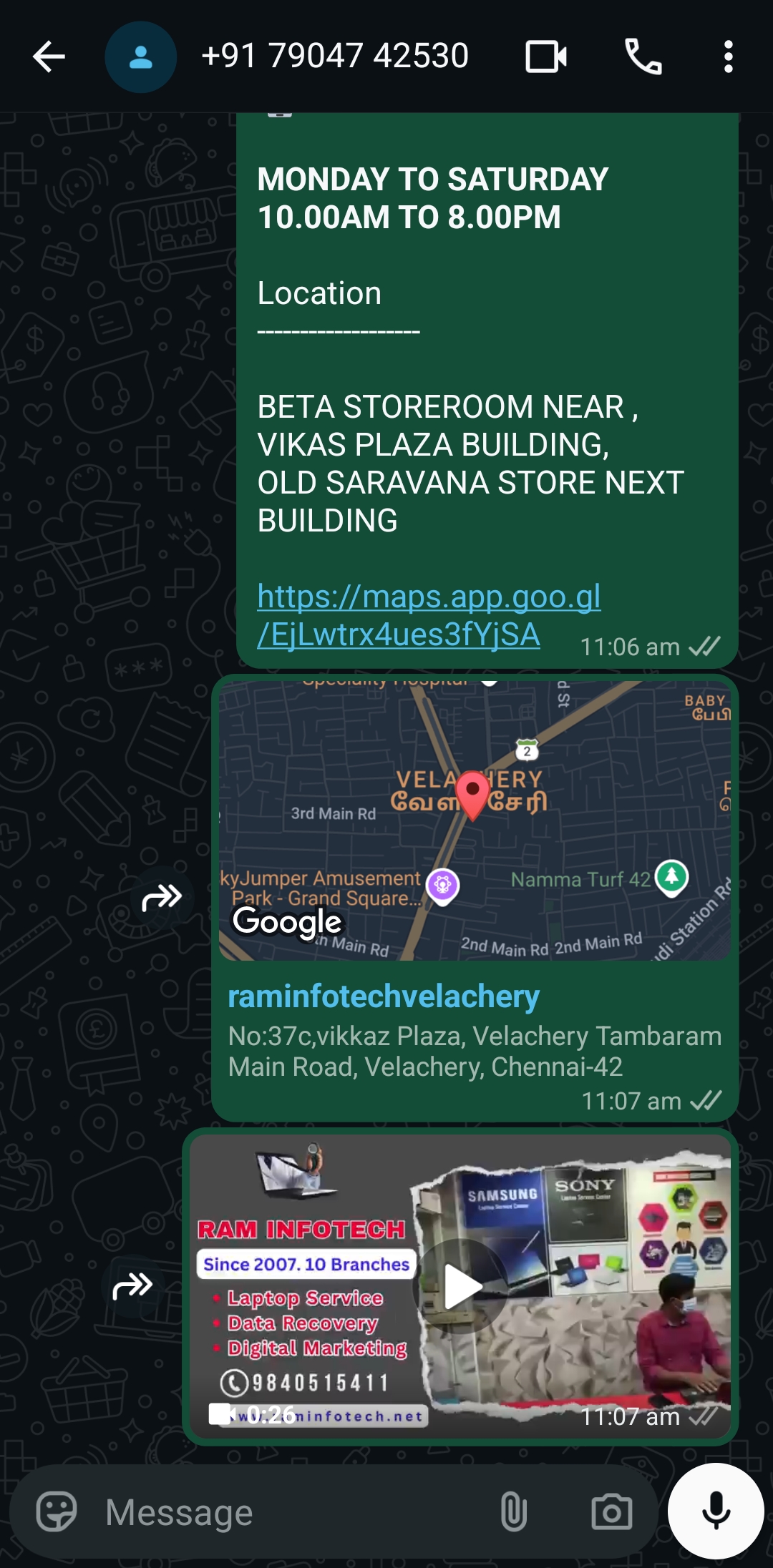Viewport: 773px width, 1568px height.
Task: Play the Ram Infotech video
Action: (x=462, y=1285)
